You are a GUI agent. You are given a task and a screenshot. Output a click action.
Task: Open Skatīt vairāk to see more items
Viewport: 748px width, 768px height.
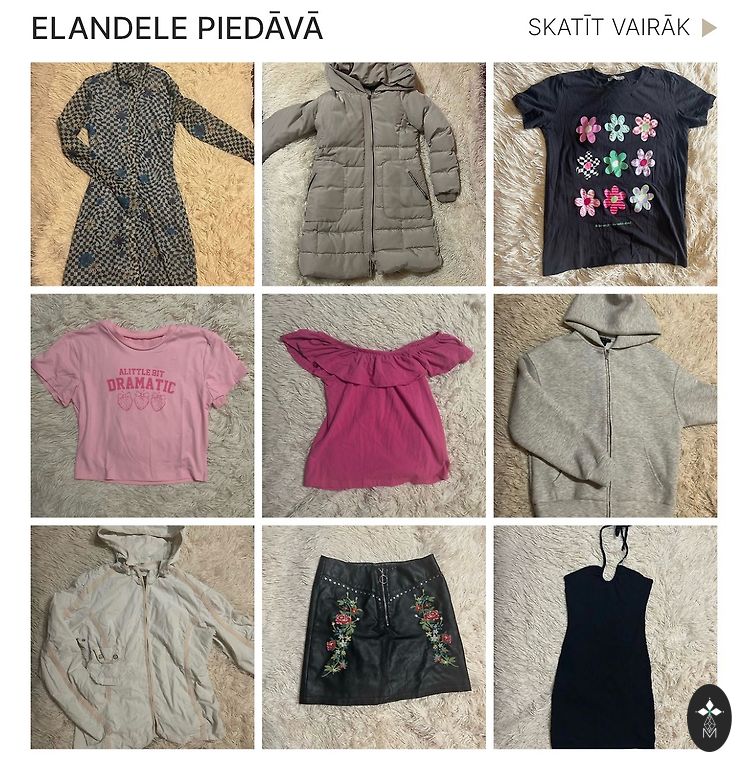point(621,28)
